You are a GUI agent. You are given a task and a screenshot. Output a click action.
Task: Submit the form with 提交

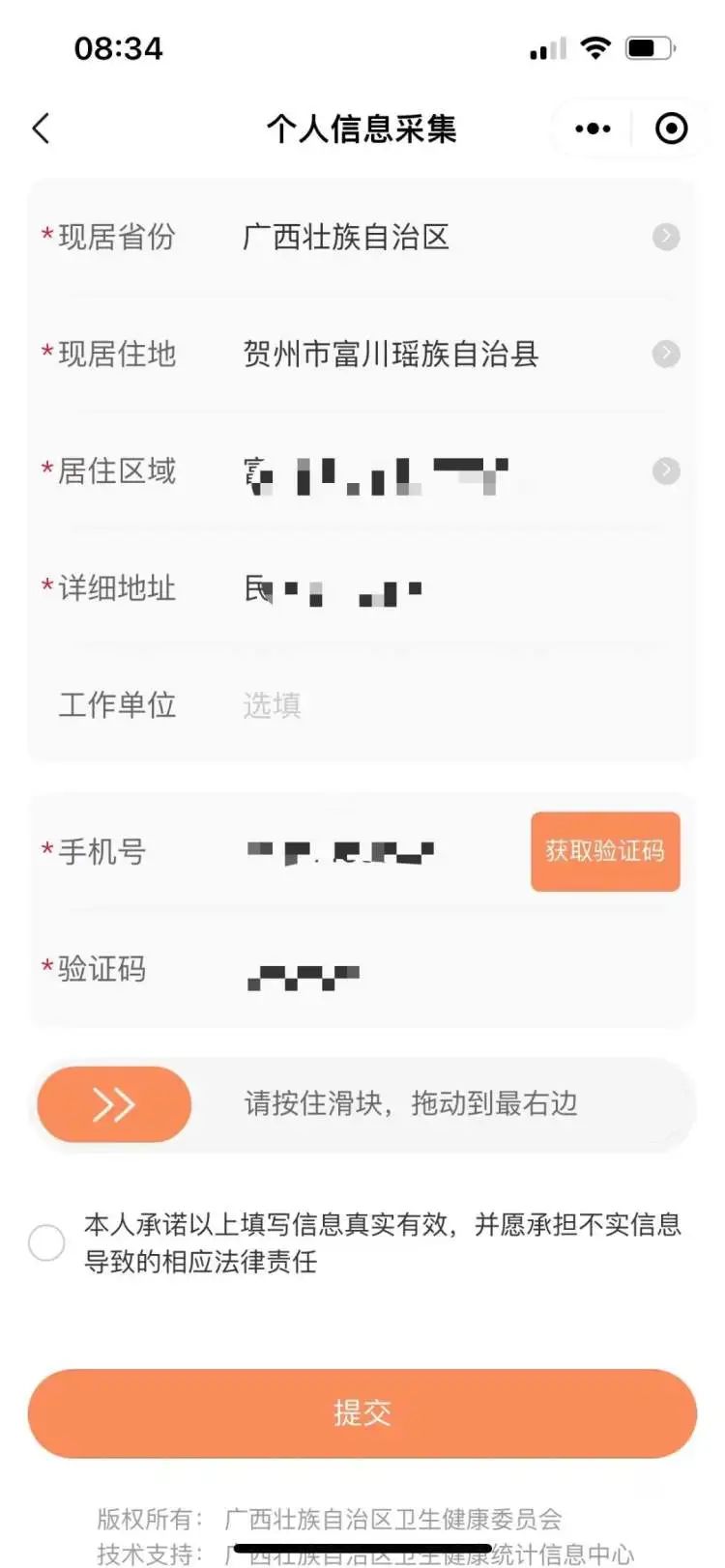(362, 1412)
